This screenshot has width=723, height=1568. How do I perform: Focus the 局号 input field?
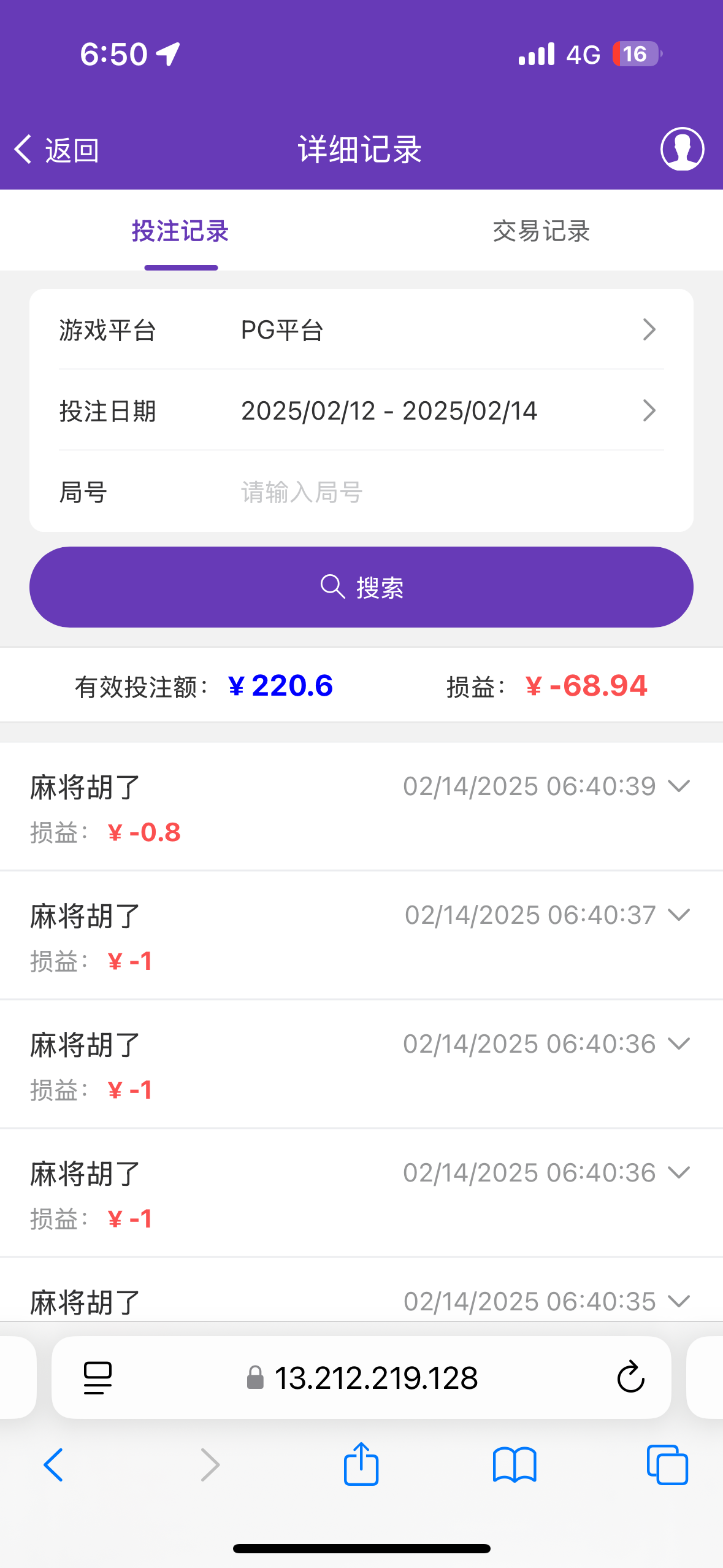tap(429, 492)
